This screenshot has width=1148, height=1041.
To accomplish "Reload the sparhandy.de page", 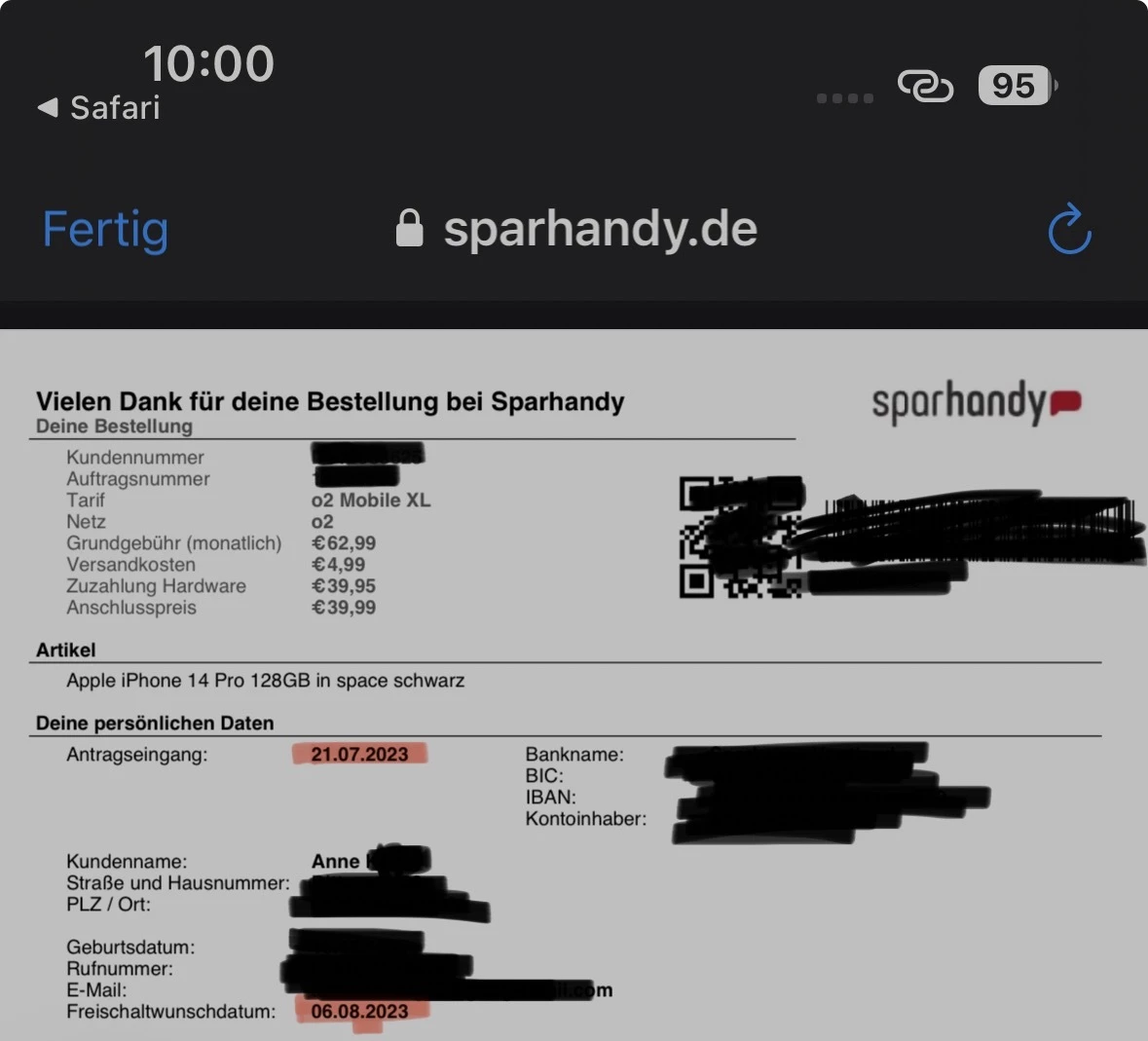I will click(x=1068, y=230).
